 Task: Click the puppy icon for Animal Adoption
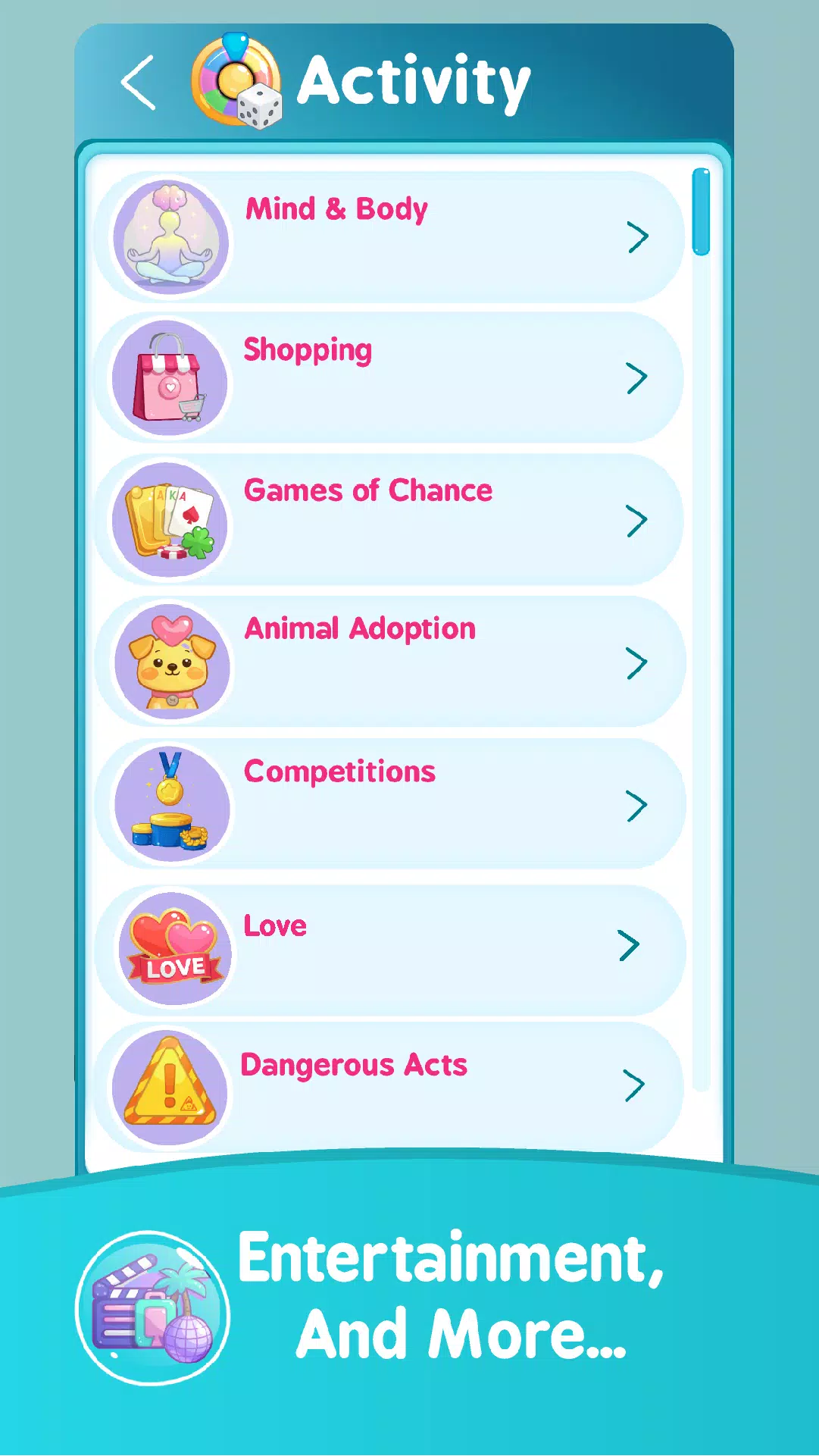point(169,661)
